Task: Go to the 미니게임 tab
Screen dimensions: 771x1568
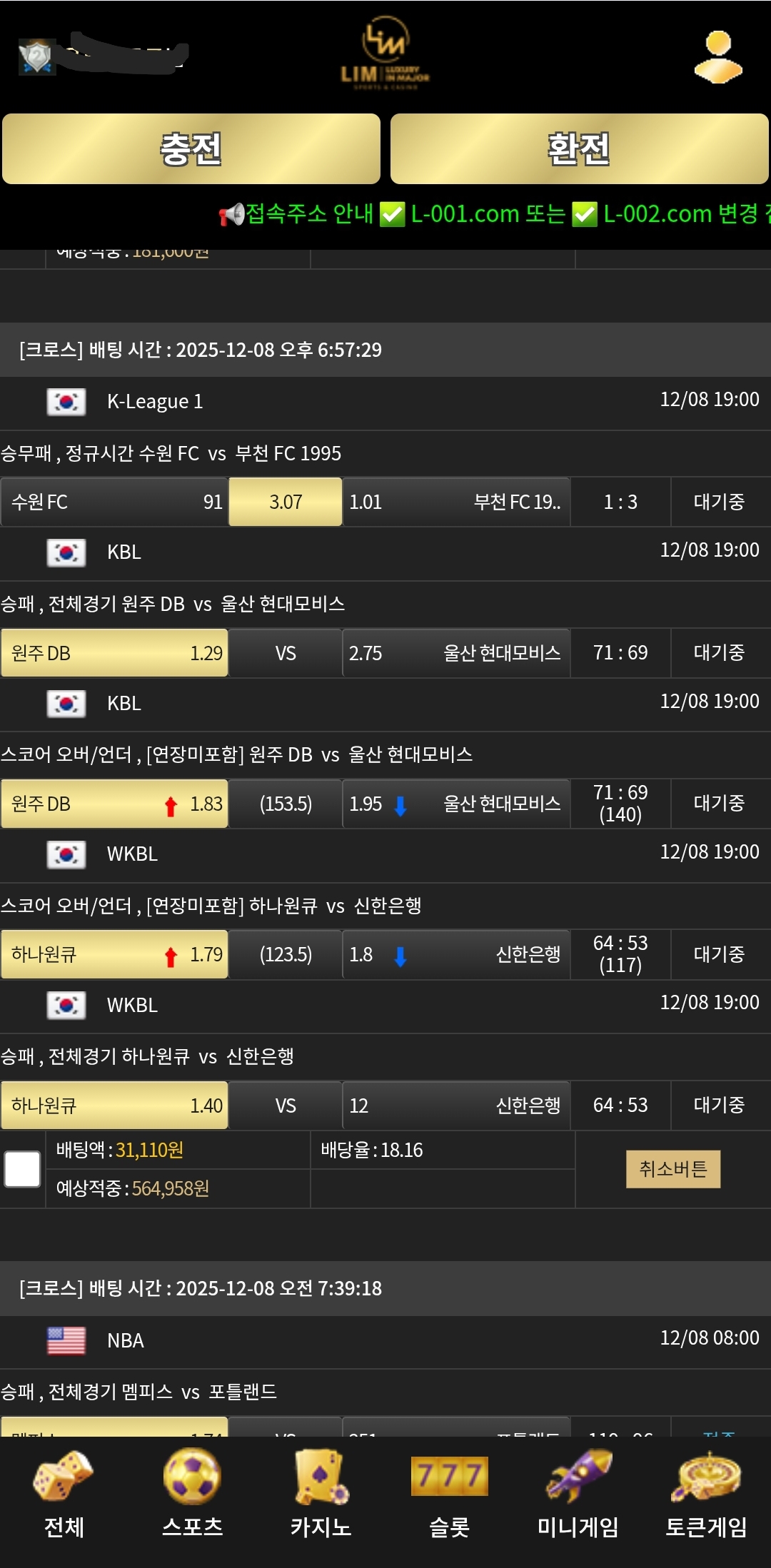Action: pyautogui.click(x=578, y=1495)
